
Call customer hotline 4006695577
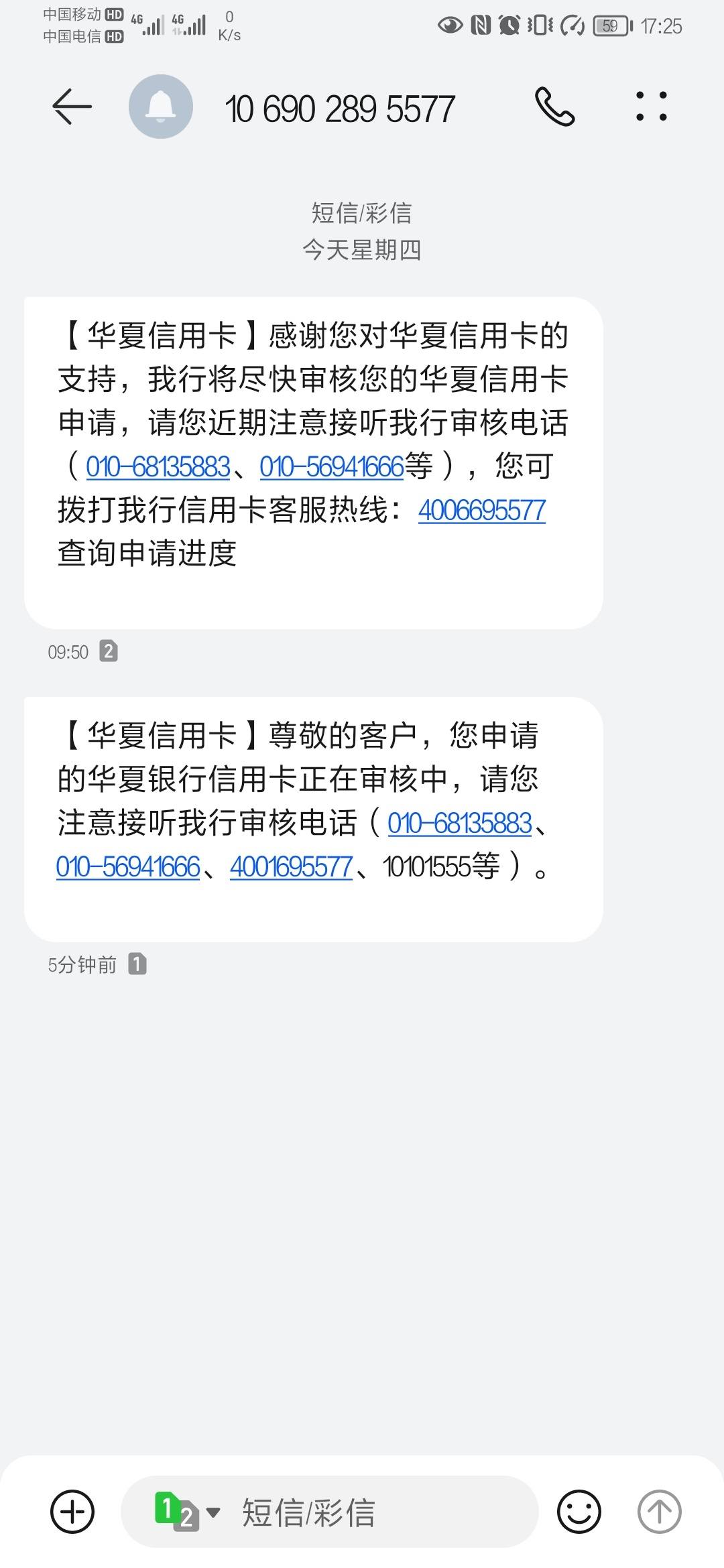(x=482, y=511)
